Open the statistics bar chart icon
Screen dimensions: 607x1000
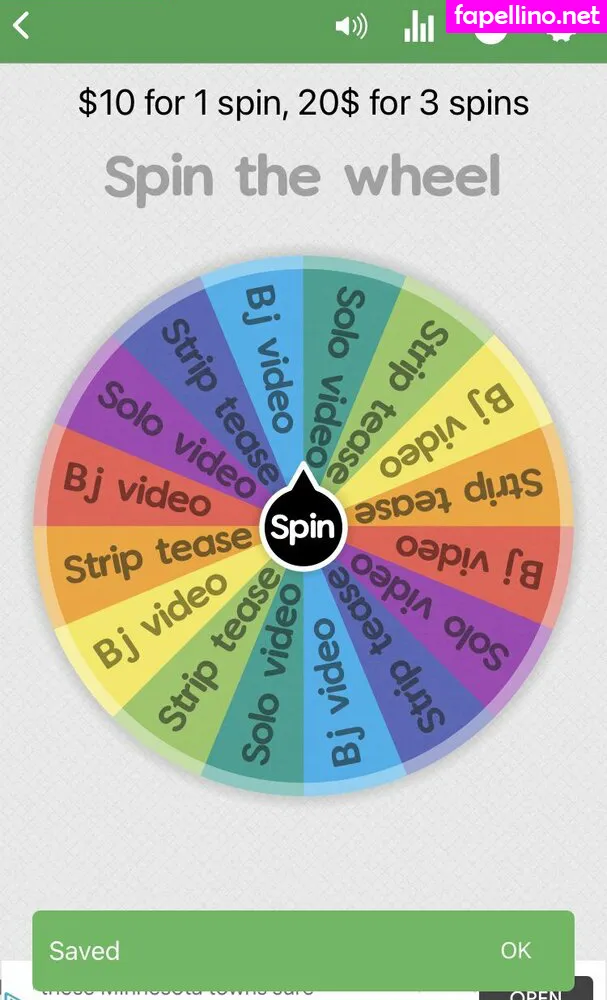click(x=419, y=27)
